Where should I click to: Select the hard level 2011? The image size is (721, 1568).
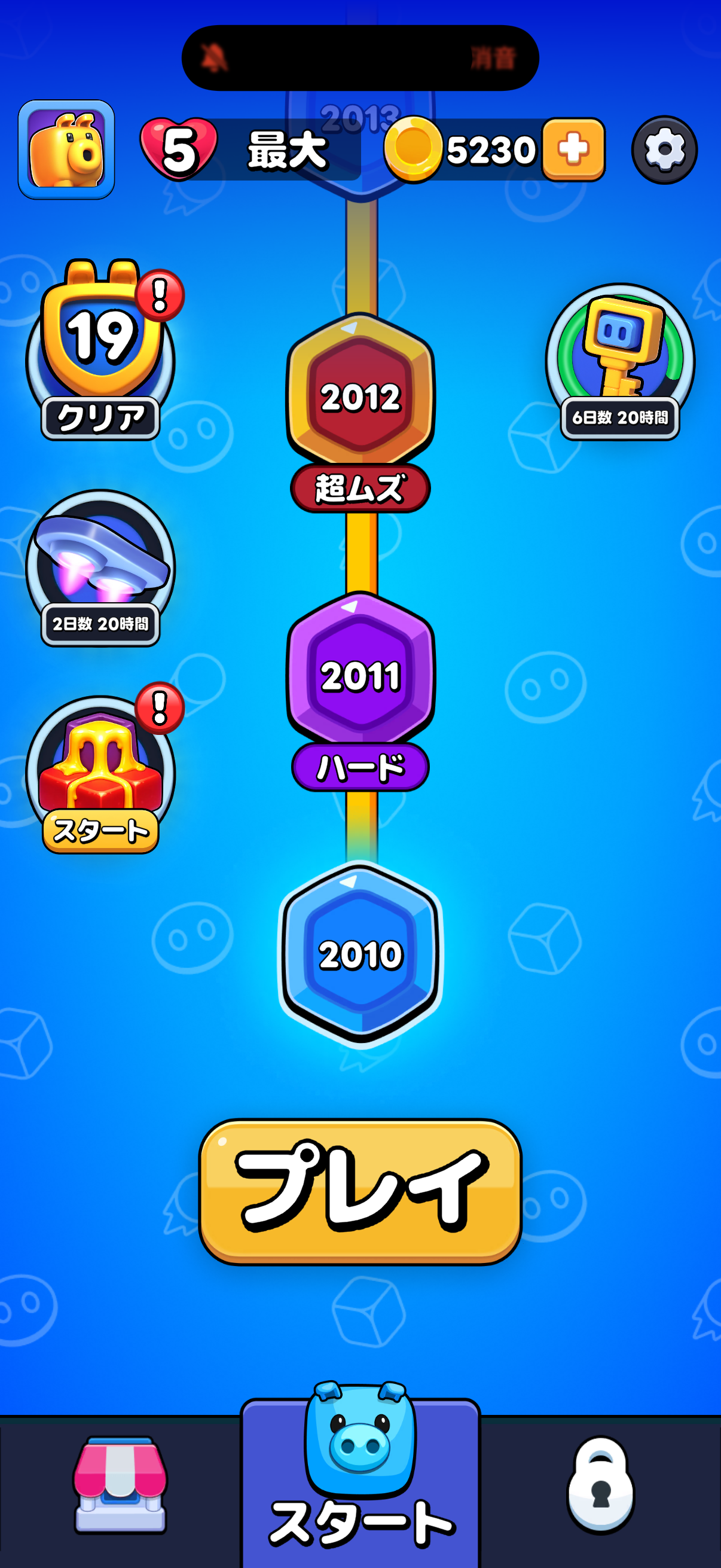(x=360, y=676)
